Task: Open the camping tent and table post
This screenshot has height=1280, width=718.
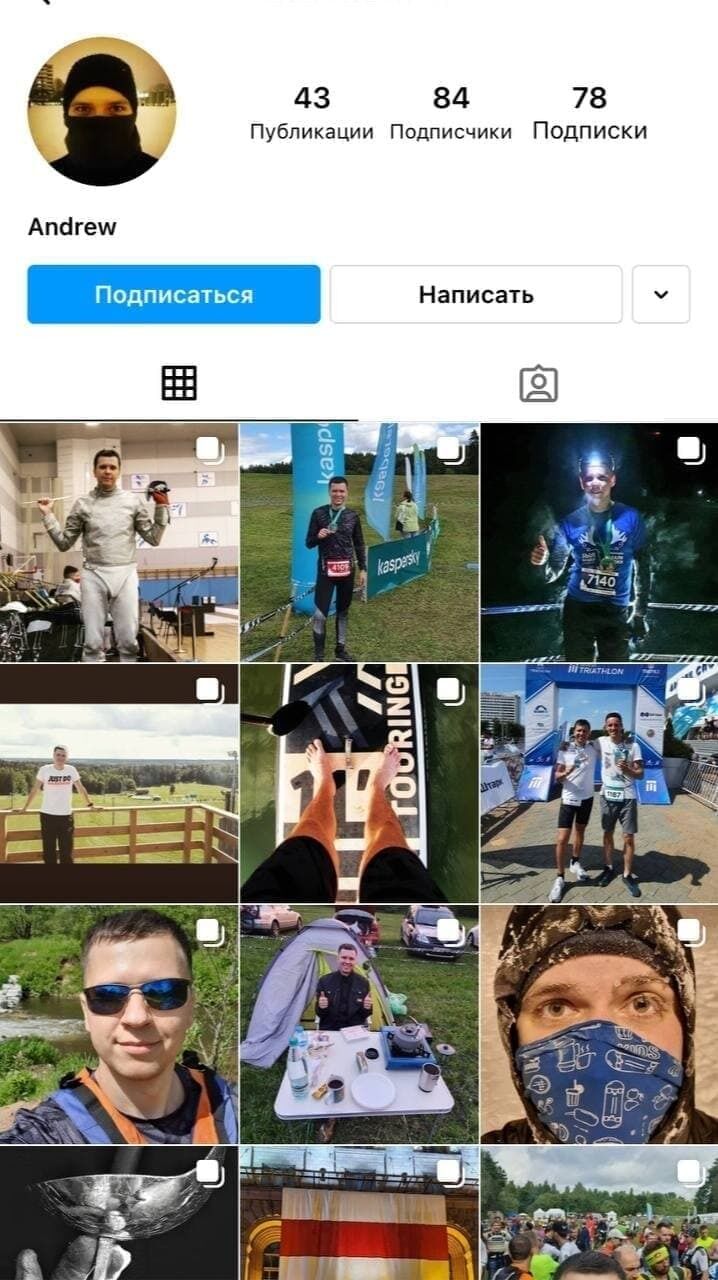Action: [359, 1024]
